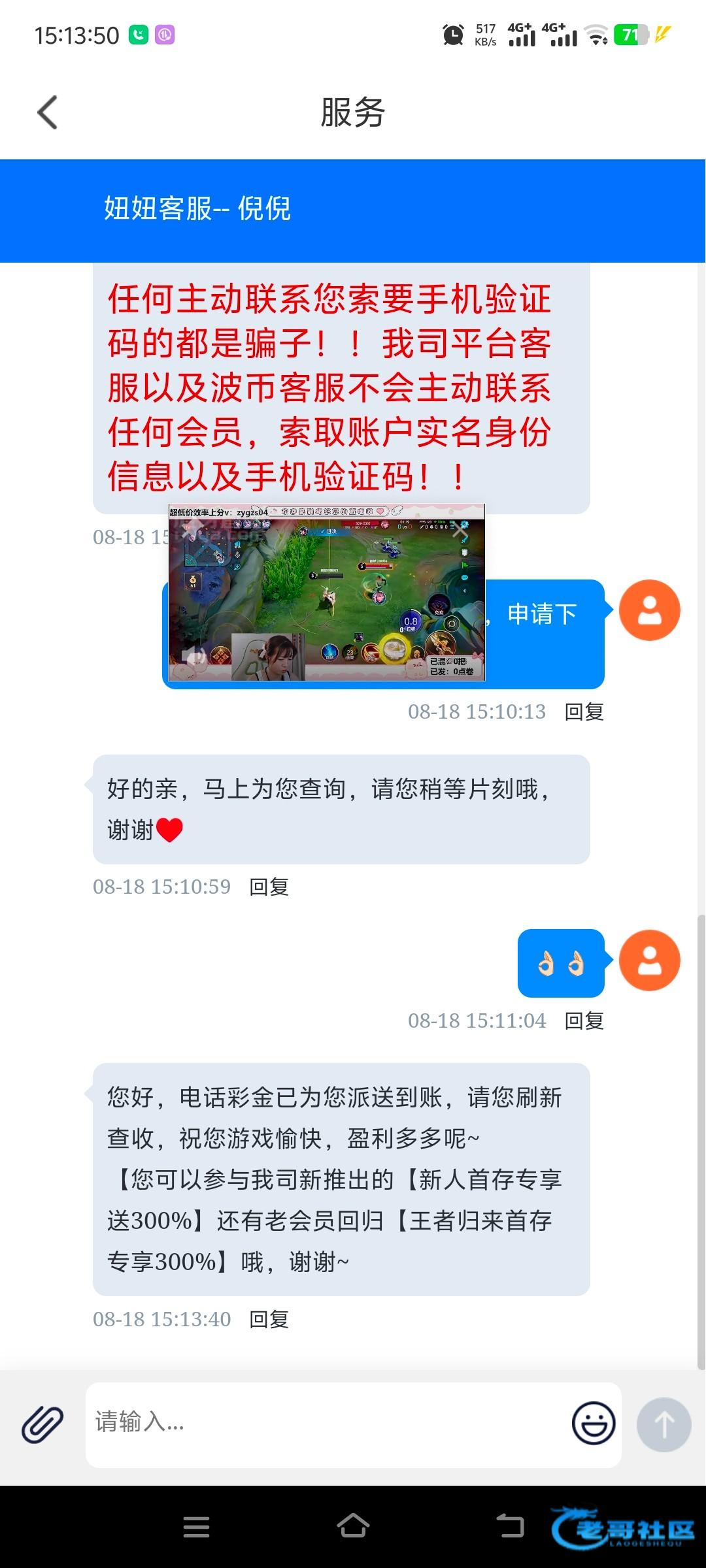Focus the 请输入 message field
706x1568 pixels.
[x=327, y=1423]
